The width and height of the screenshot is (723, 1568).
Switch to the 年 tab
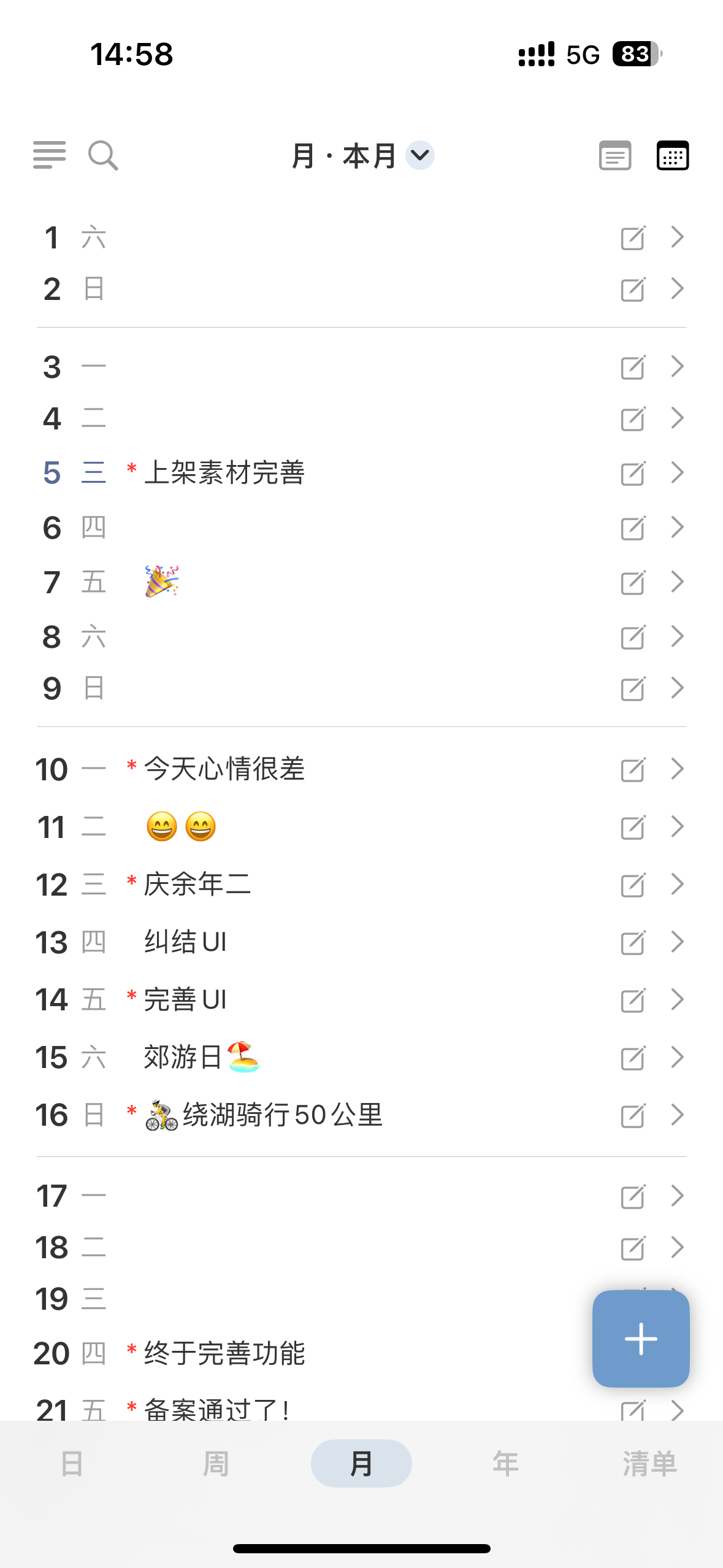tap(505, 1464)
